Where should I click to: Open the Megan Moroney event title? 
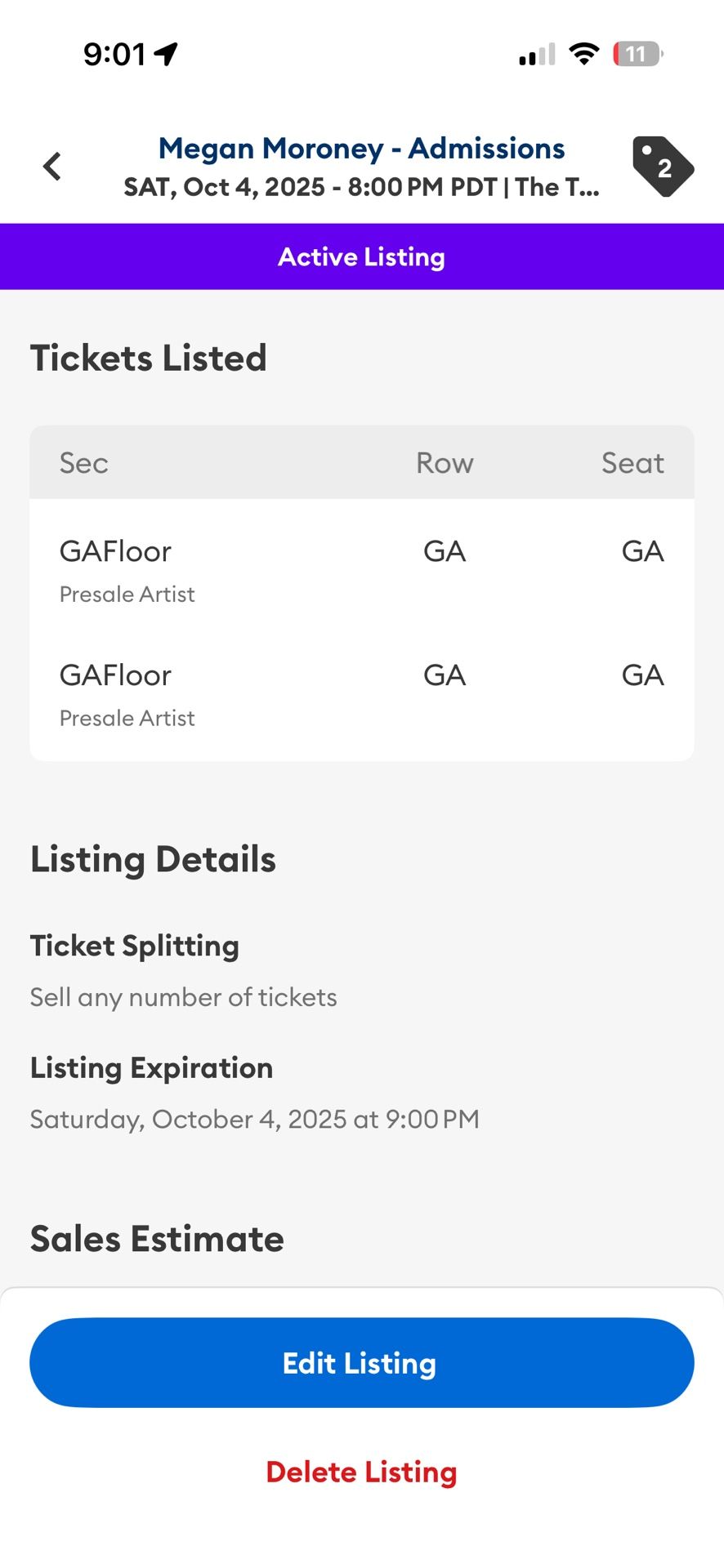click(x=361, y=148)
